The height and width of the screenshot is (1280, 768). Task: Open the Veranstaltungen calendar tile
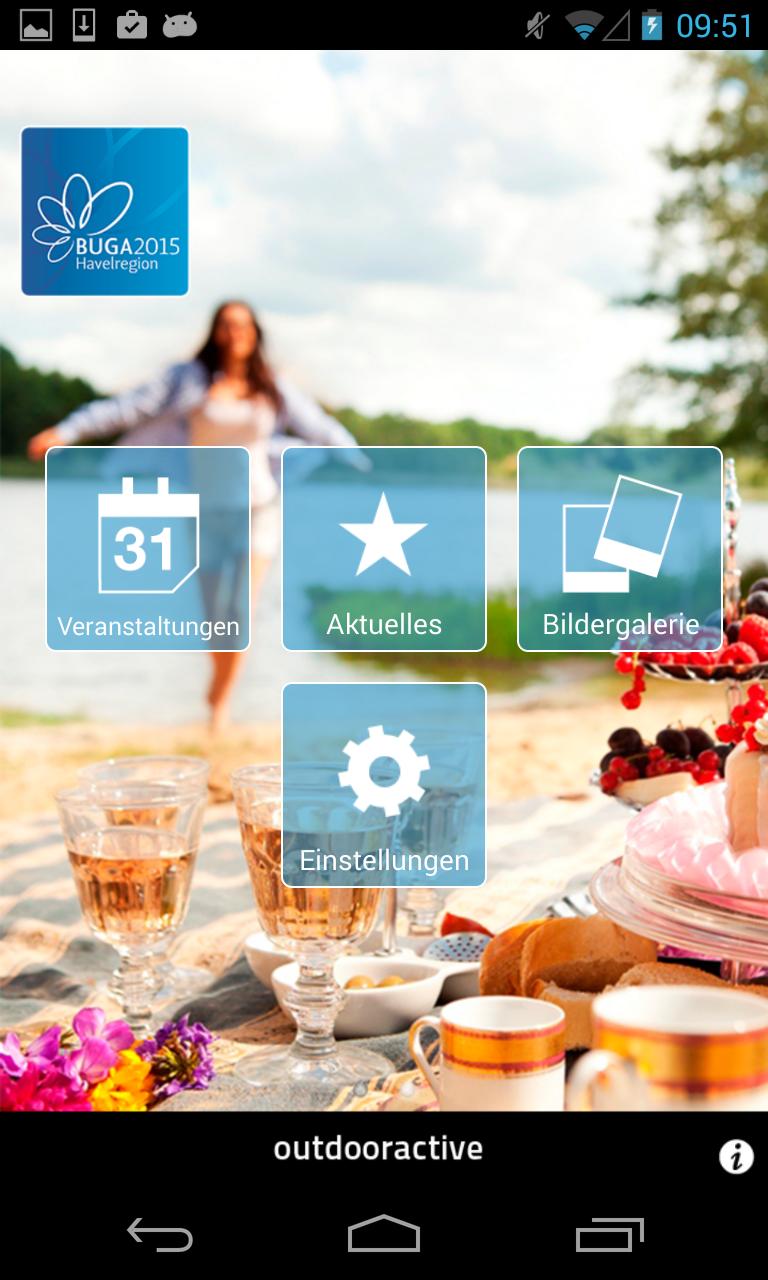click(x=148, y=549)
